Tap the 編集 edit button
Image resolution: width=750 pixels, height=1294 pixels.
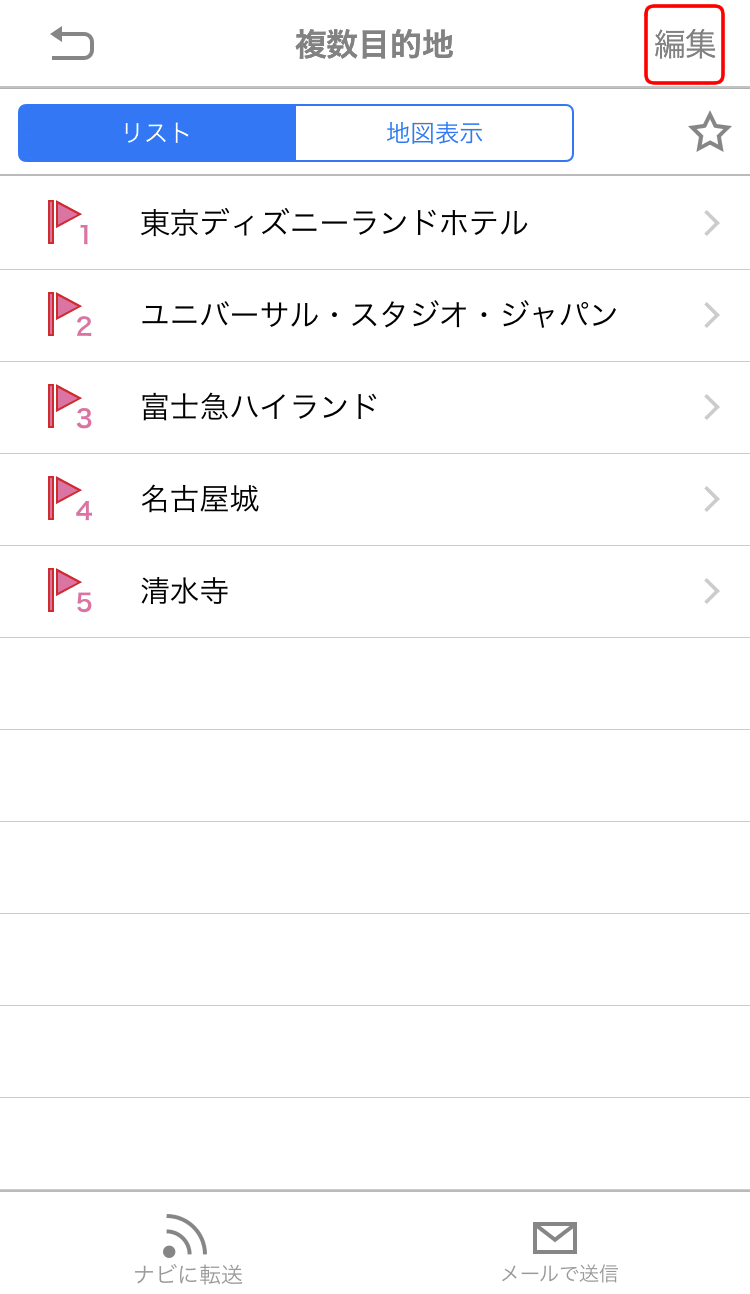[684, 45]
